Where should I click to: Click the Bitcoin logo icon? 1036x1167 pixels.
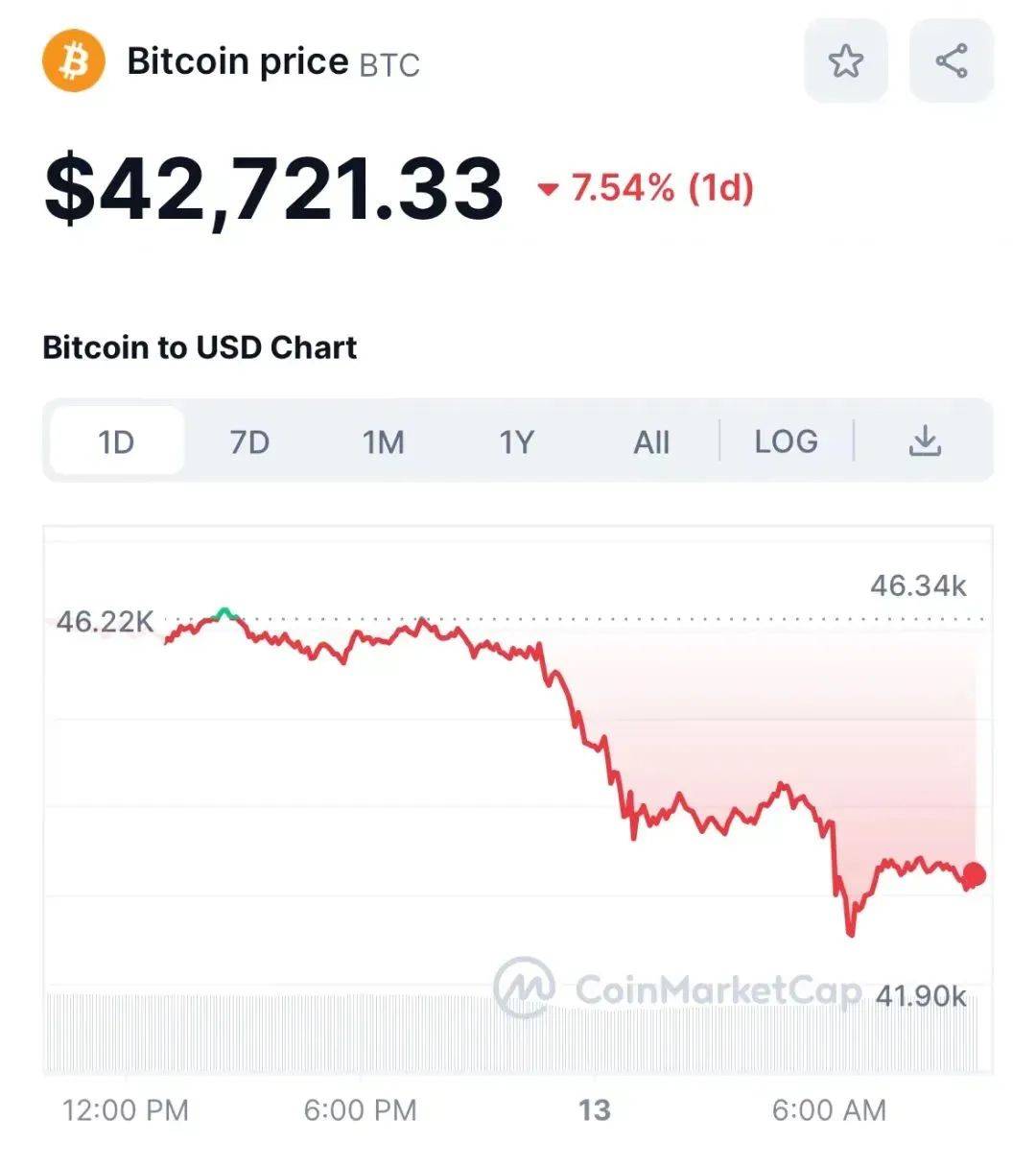click(x=73, y=61)
